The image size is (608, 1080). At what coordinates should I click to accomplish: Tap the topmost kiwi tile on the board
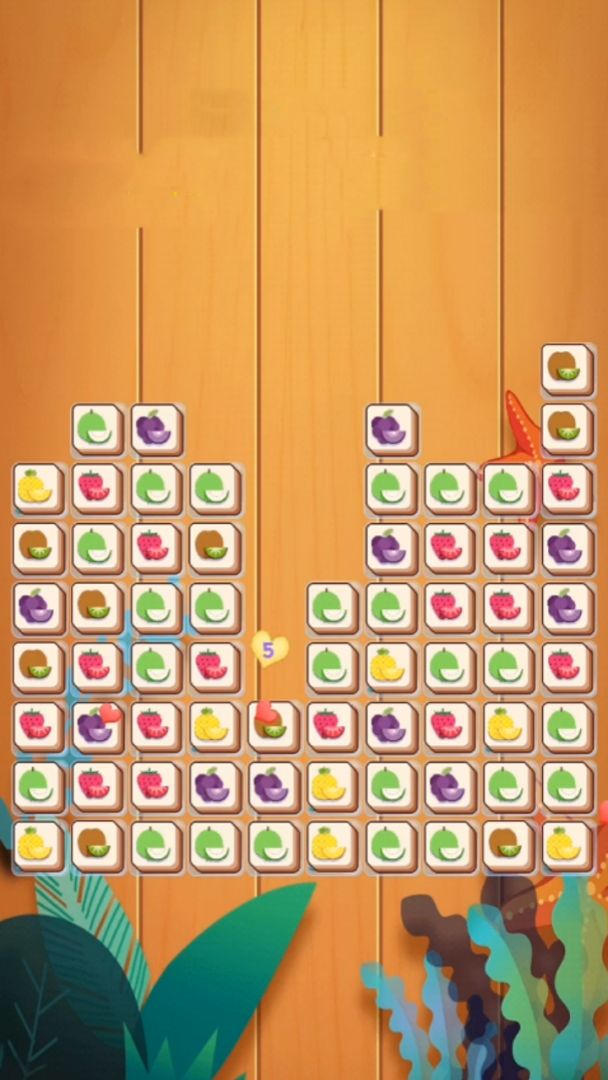click(567, 368)
